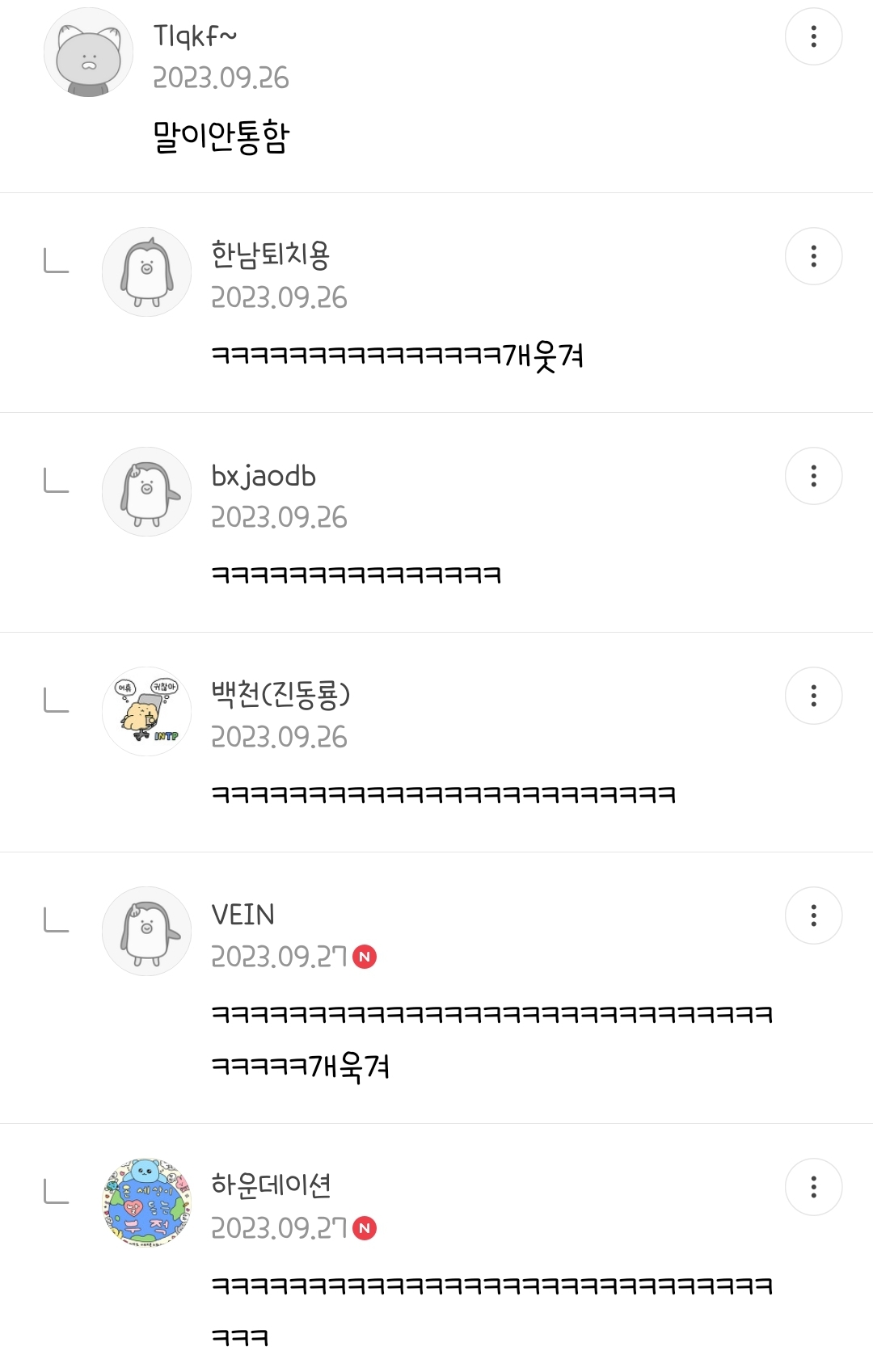The image size is (873, 1372).
Task: View bxjaodb's profile avatar
Action: tap(146, 492)
